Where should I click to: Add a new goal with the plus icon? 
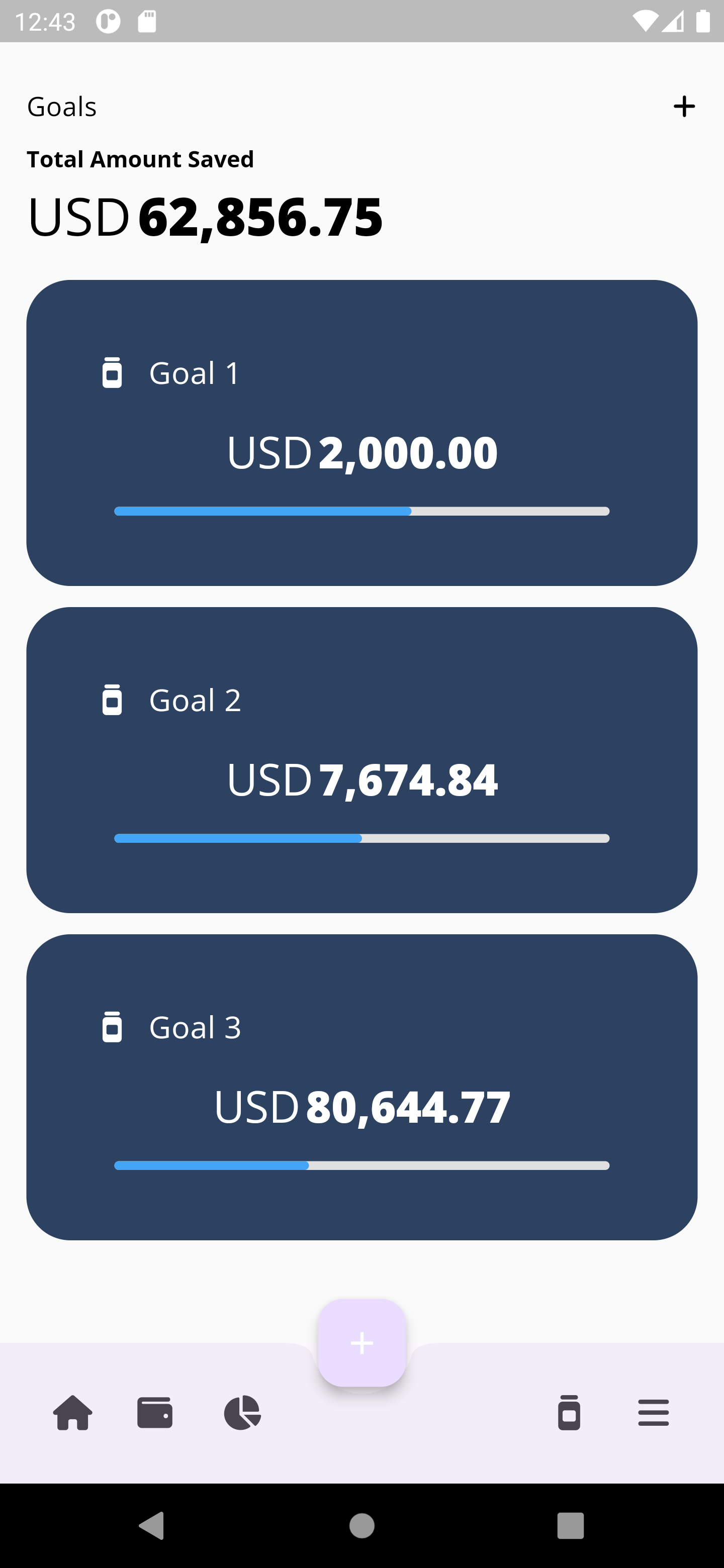(x=684, y=107)
